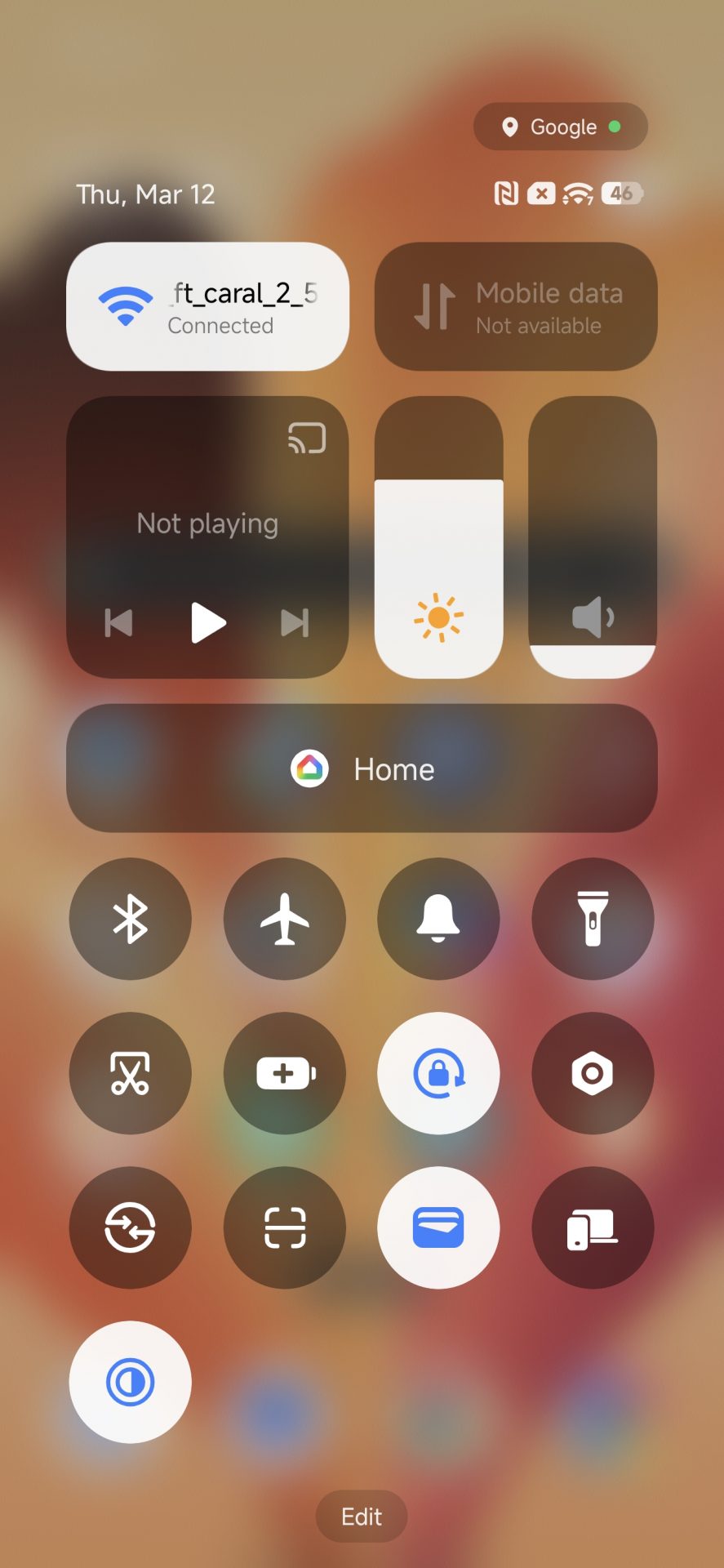Skip to the previous track

[119, 623]
